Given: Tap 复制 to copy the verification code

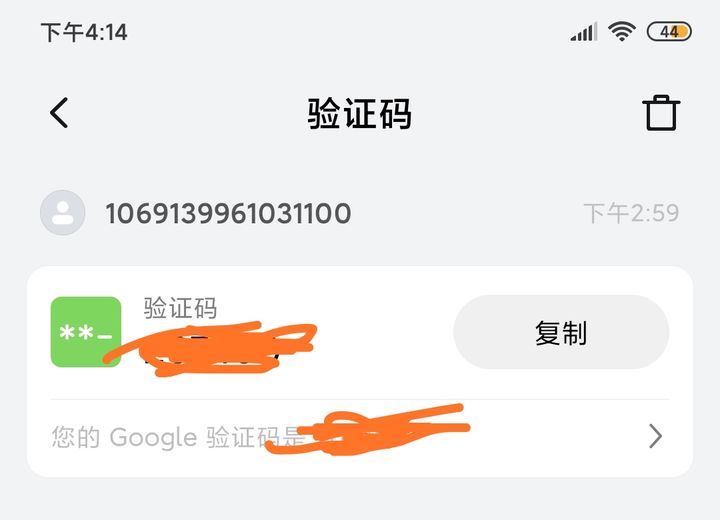Looking at the screenshot, I should (x=560, y=333).
